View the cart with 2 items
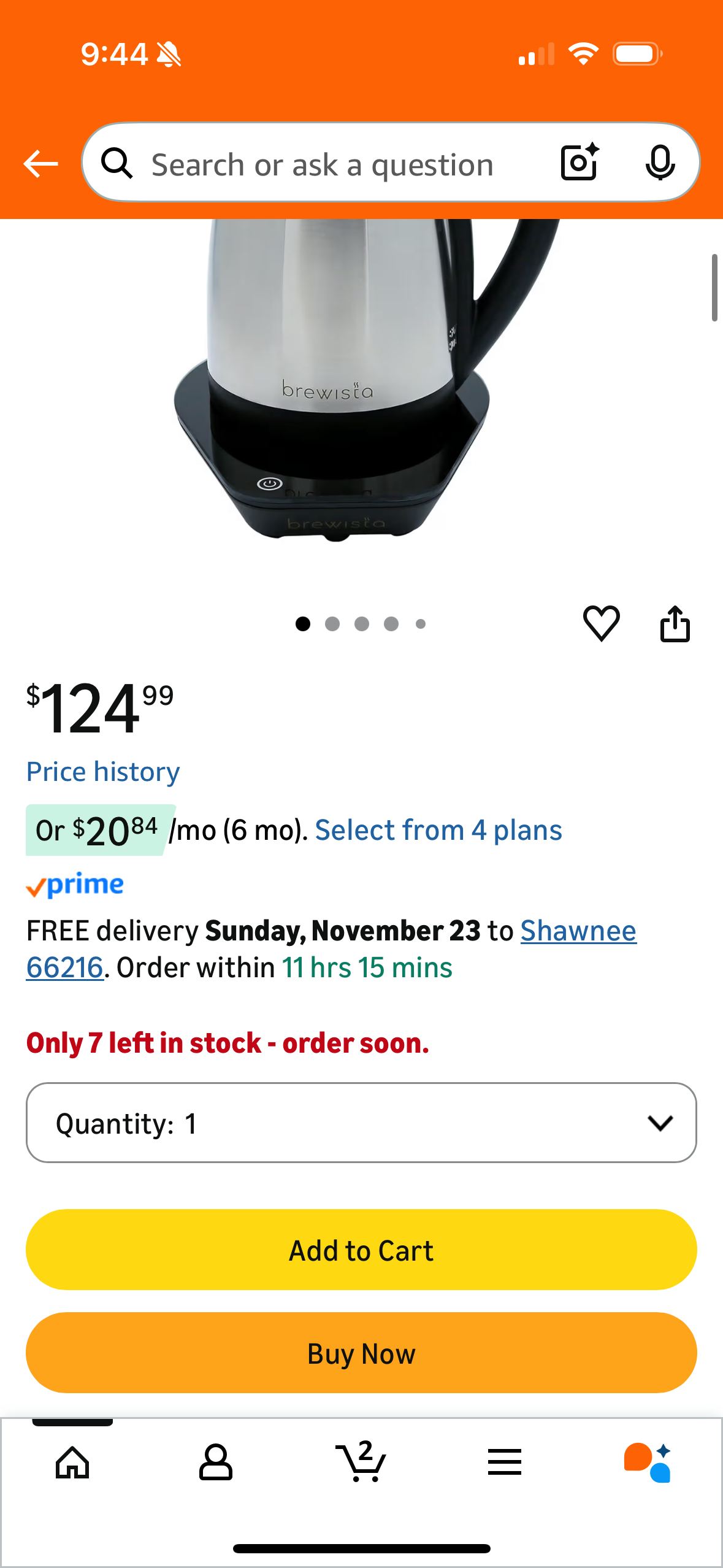The width and height of the screenshot is (723, 1568). click(361, 1462)
